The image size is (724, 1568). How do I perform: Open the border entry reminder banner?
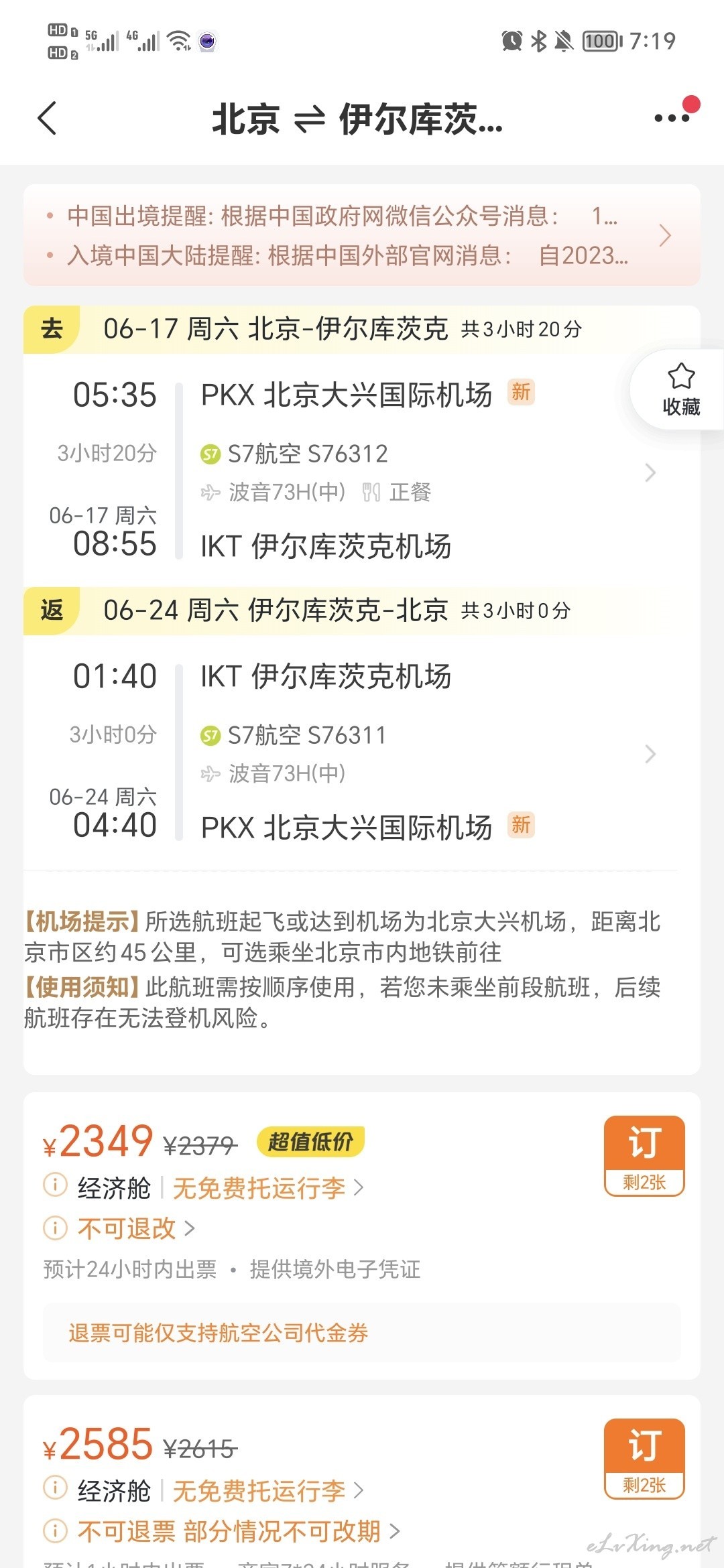pyautogui.click(x=362, y=235)
